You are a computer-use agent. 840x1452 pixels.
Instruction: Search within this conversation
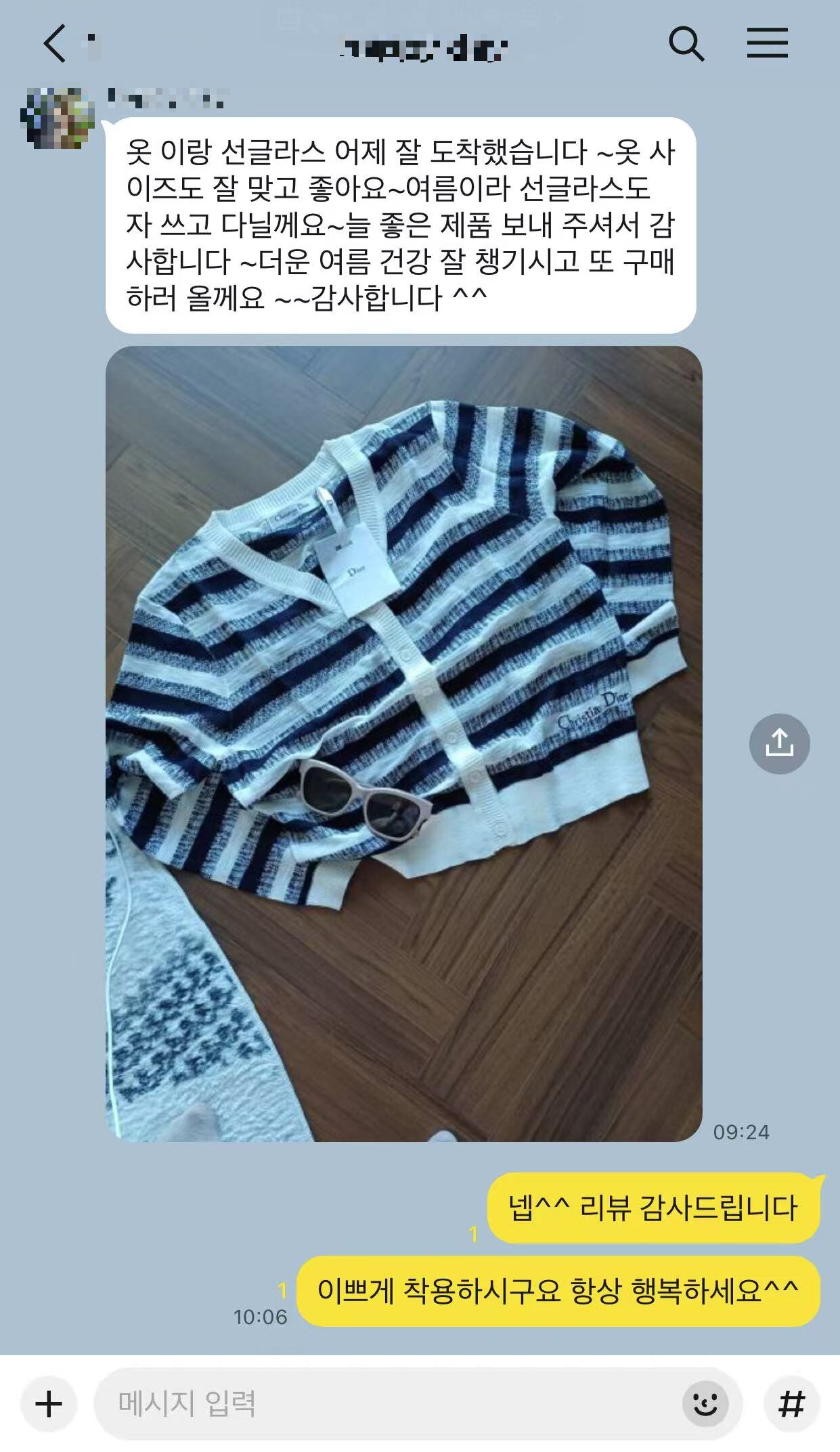(x=686, y=45)
